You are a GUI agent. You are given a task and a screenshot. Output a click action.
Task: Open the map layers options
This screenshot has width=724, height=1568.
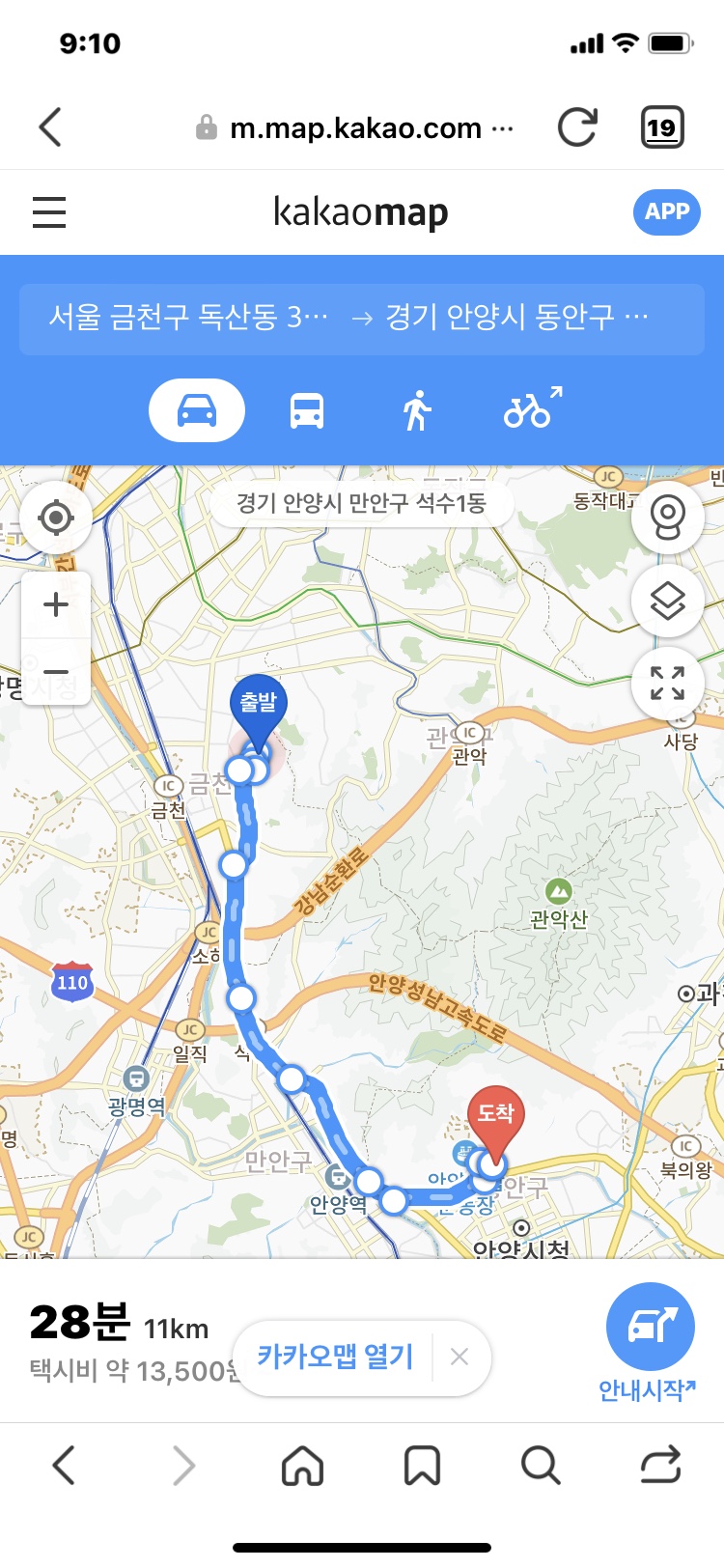667,602
